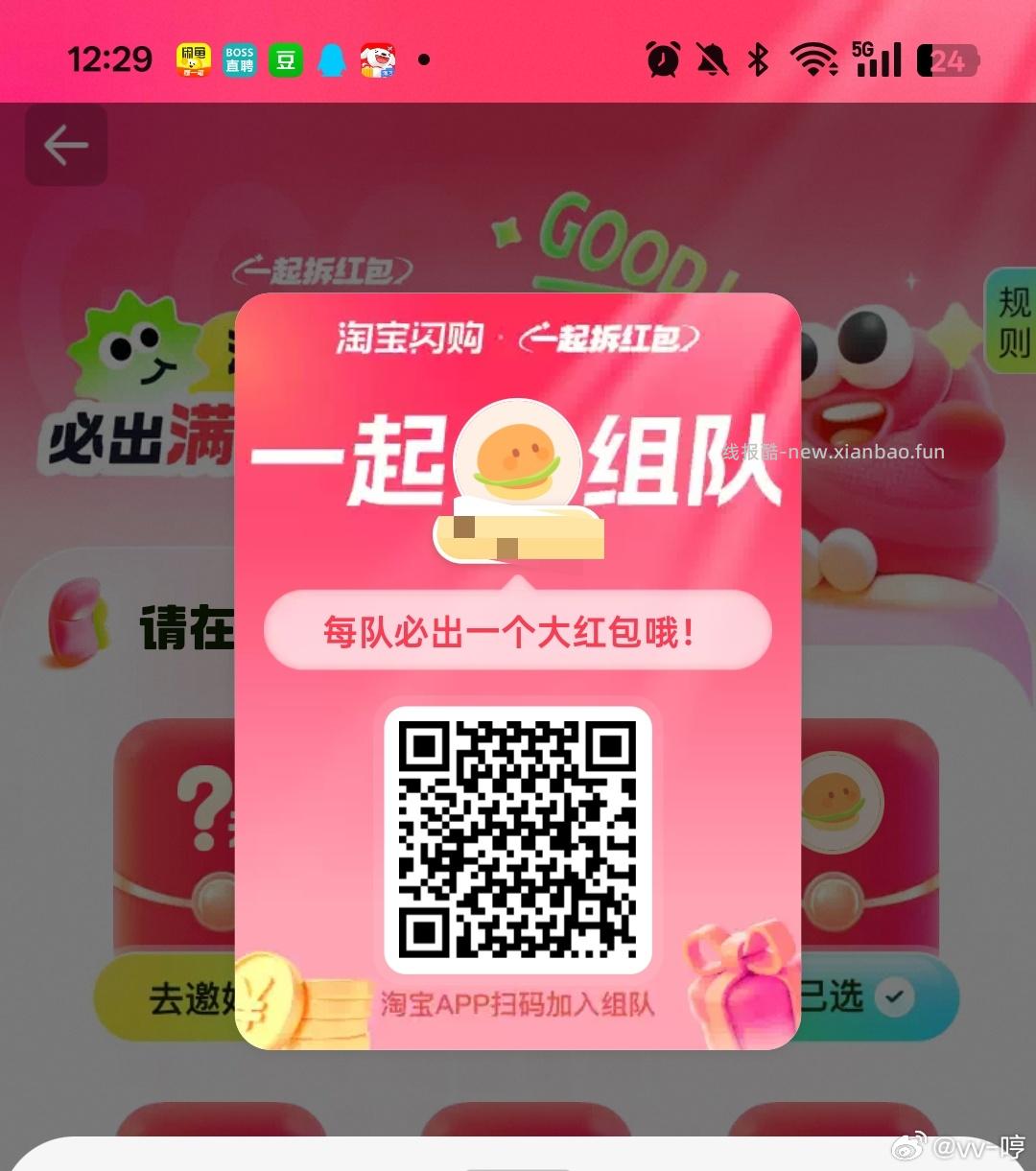Tap the 淘宝闪购 label in the popup header
This screenshot has height=1171, width=1036.
click(x=411, y=339)
